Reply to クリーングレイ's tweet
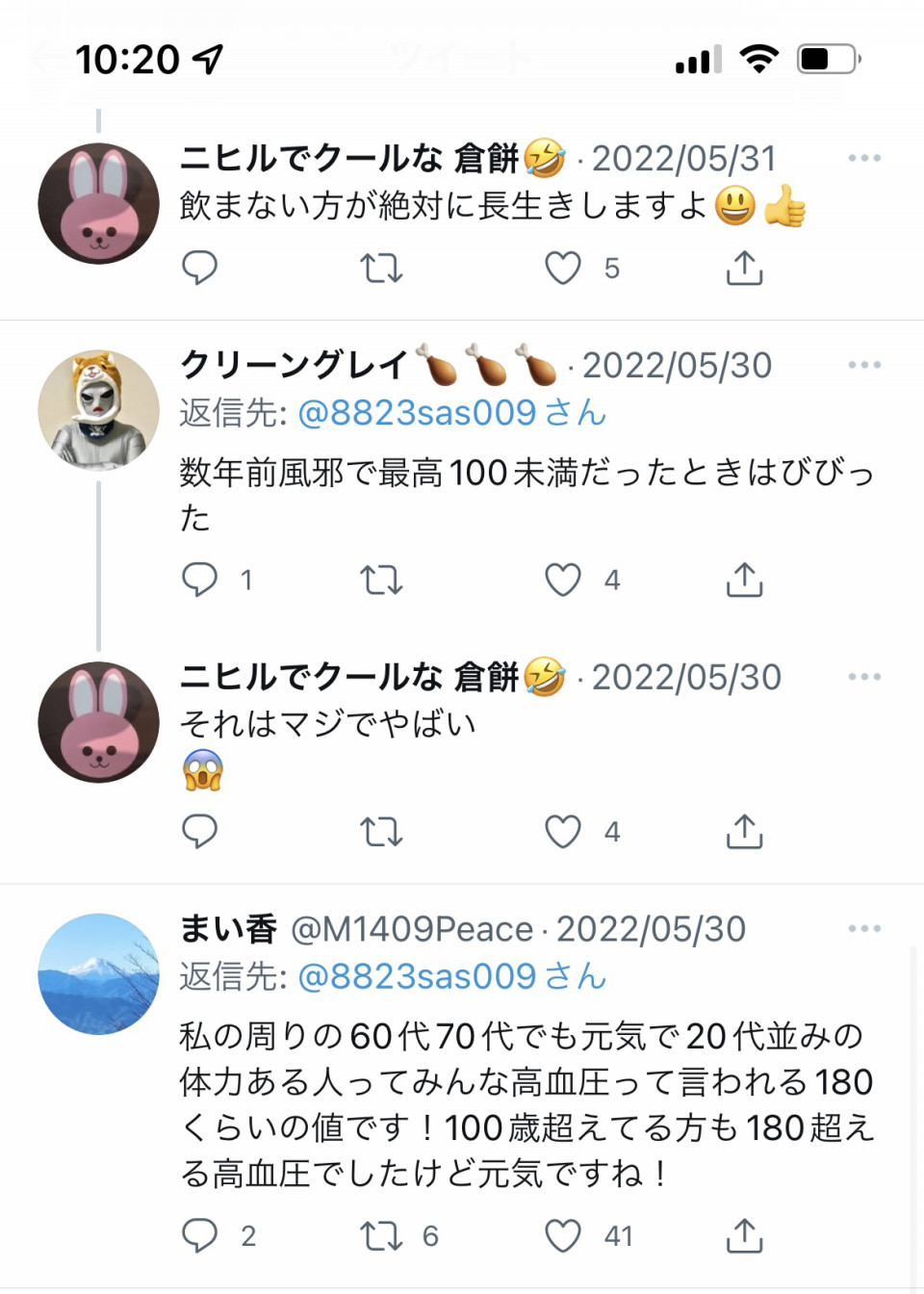Screen dimensions: 924x1294 (x=199, y=580)
